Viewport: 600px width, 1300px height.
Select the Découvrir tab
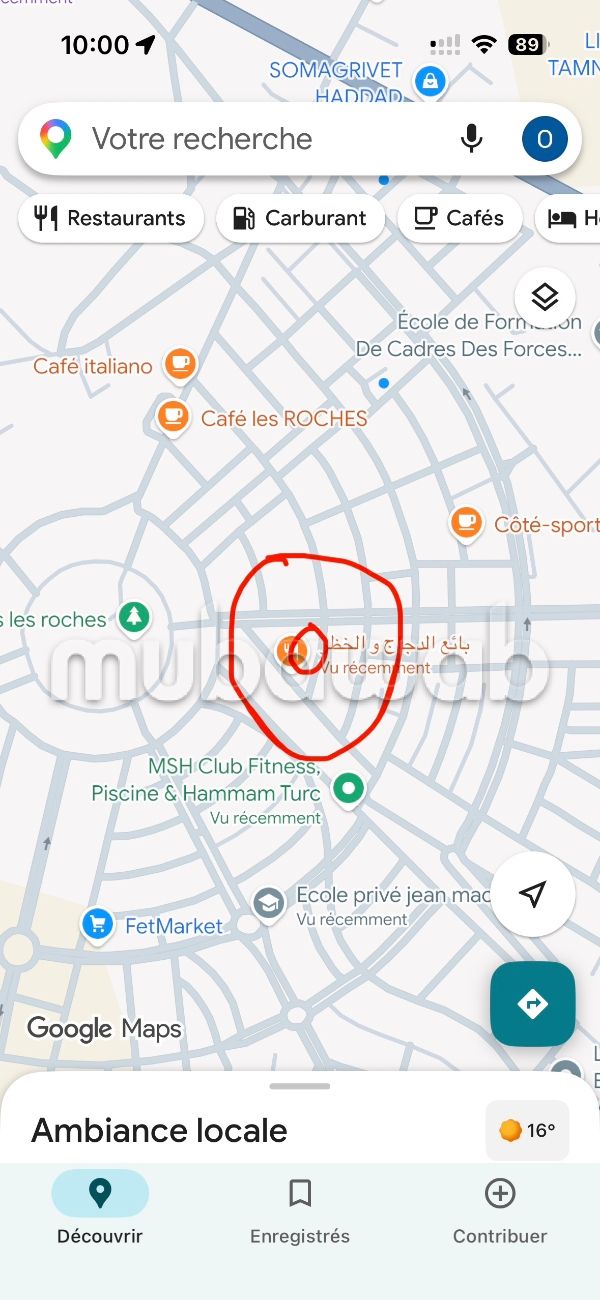[x=100, y=1210]
